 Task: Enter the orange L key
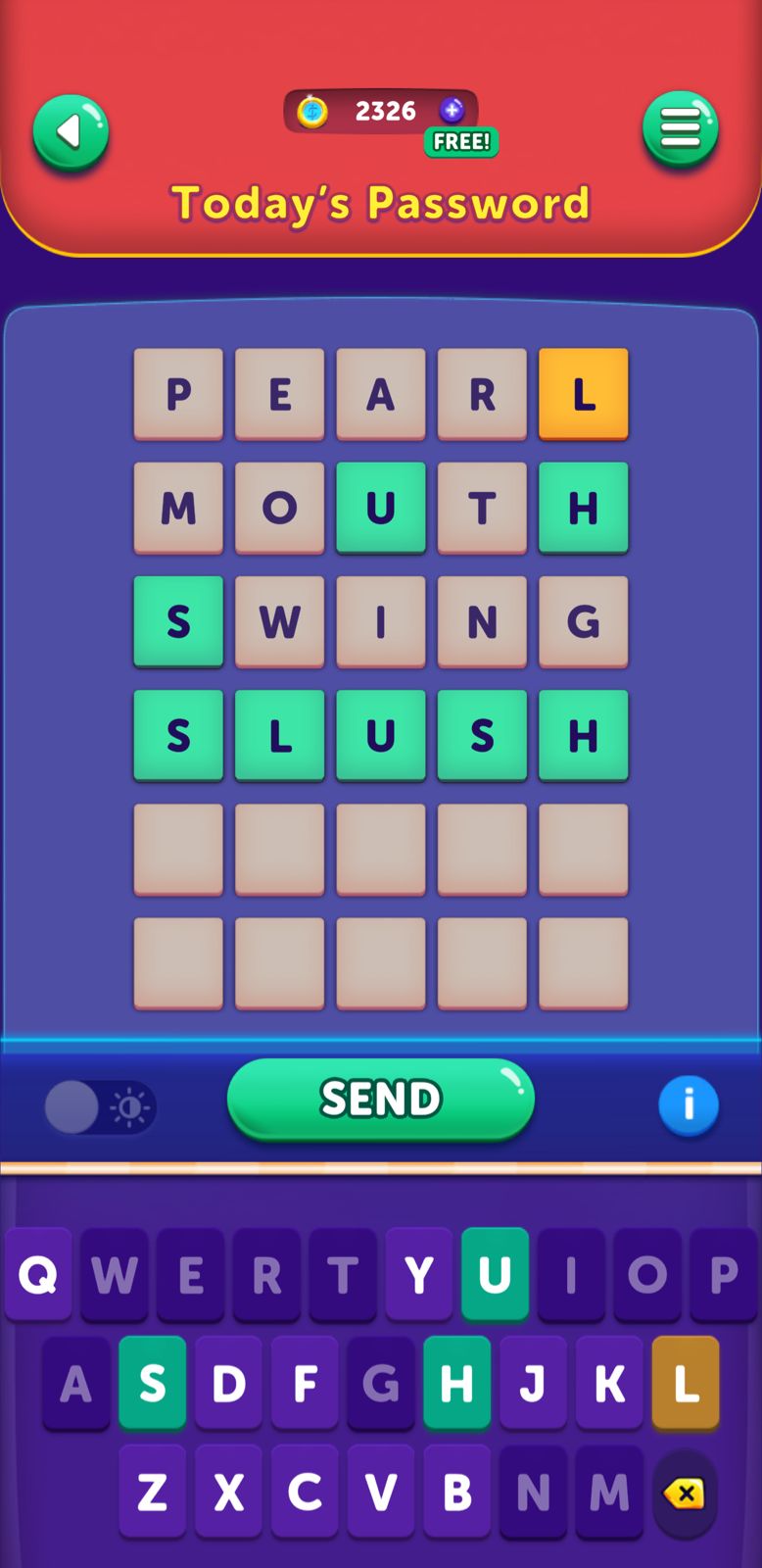686,1384
